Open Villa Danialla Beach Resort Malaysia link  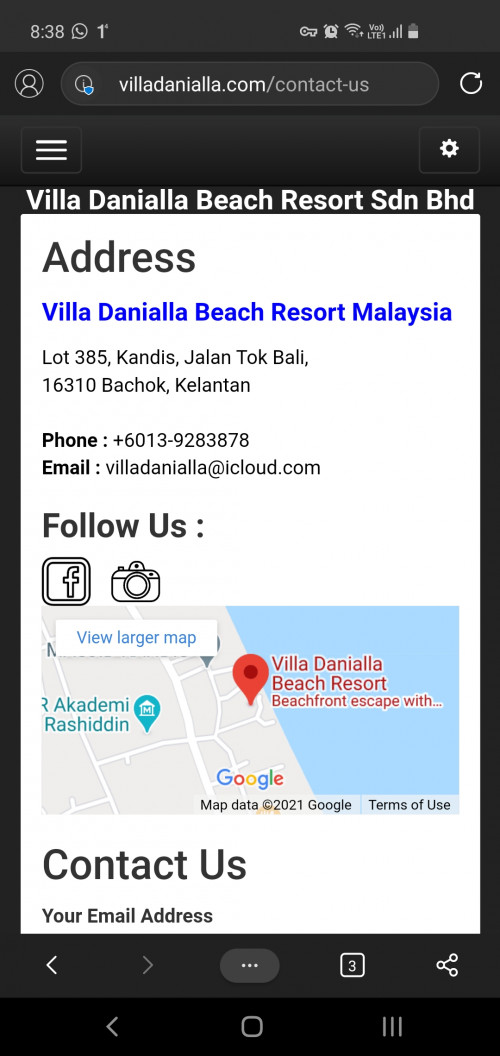(x=247, y=312)
